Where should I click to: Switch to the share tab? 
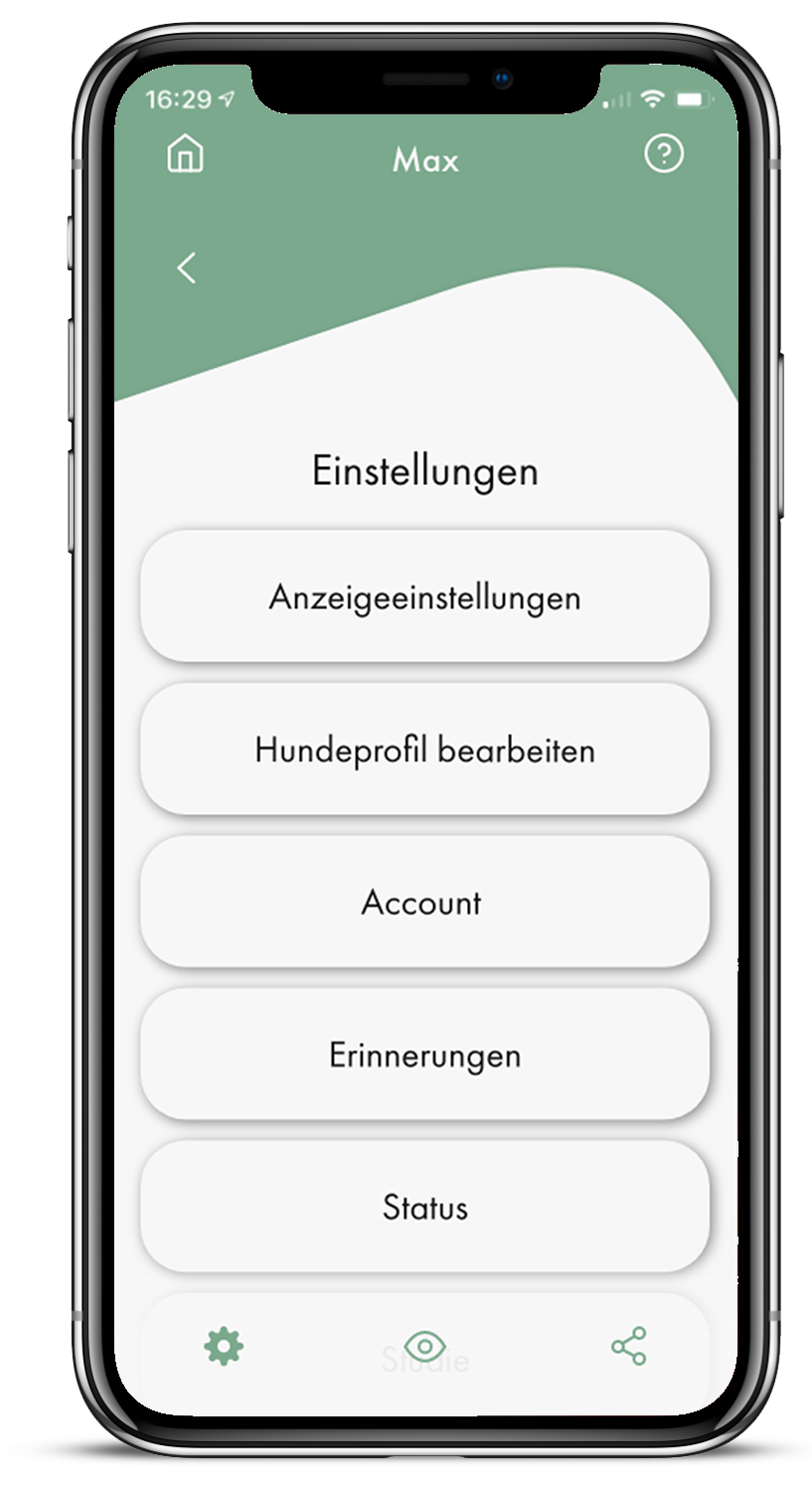pyautogui.click(x=628, y=1347)
